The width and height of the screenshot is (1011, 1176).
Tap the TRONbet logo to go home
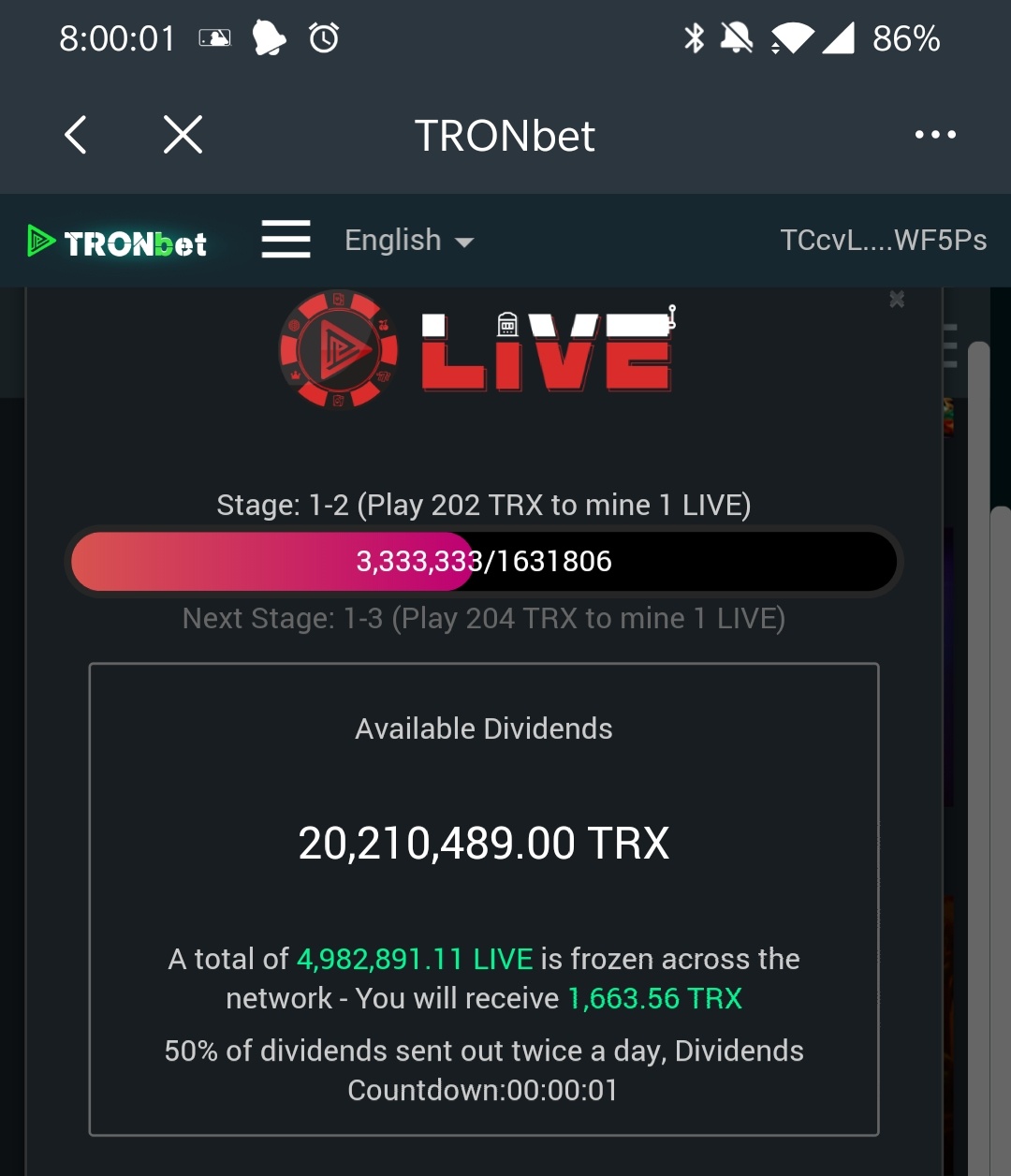[118, 243]
